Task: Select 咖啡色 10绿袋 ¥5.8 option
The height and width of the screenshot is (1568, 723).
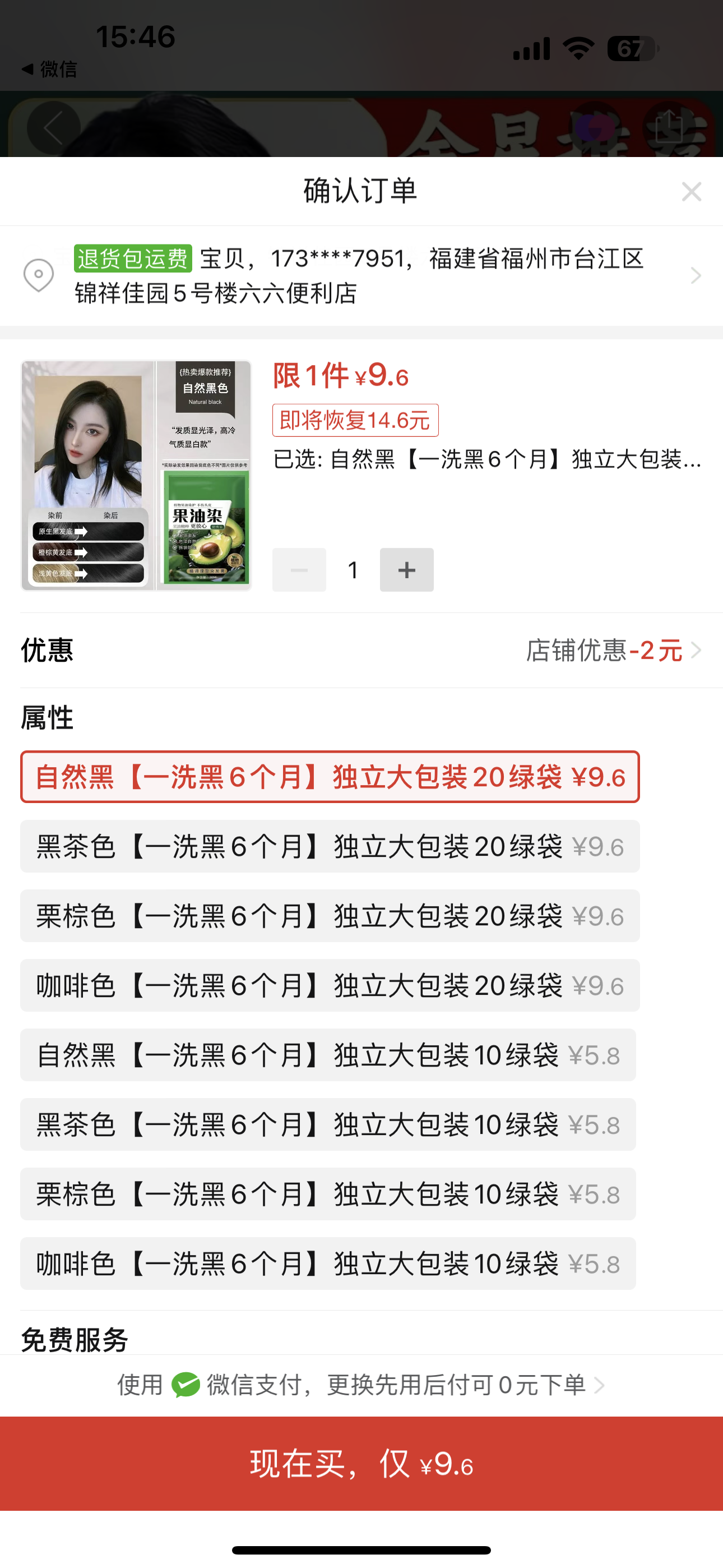Action: [x=327, y=1263]
